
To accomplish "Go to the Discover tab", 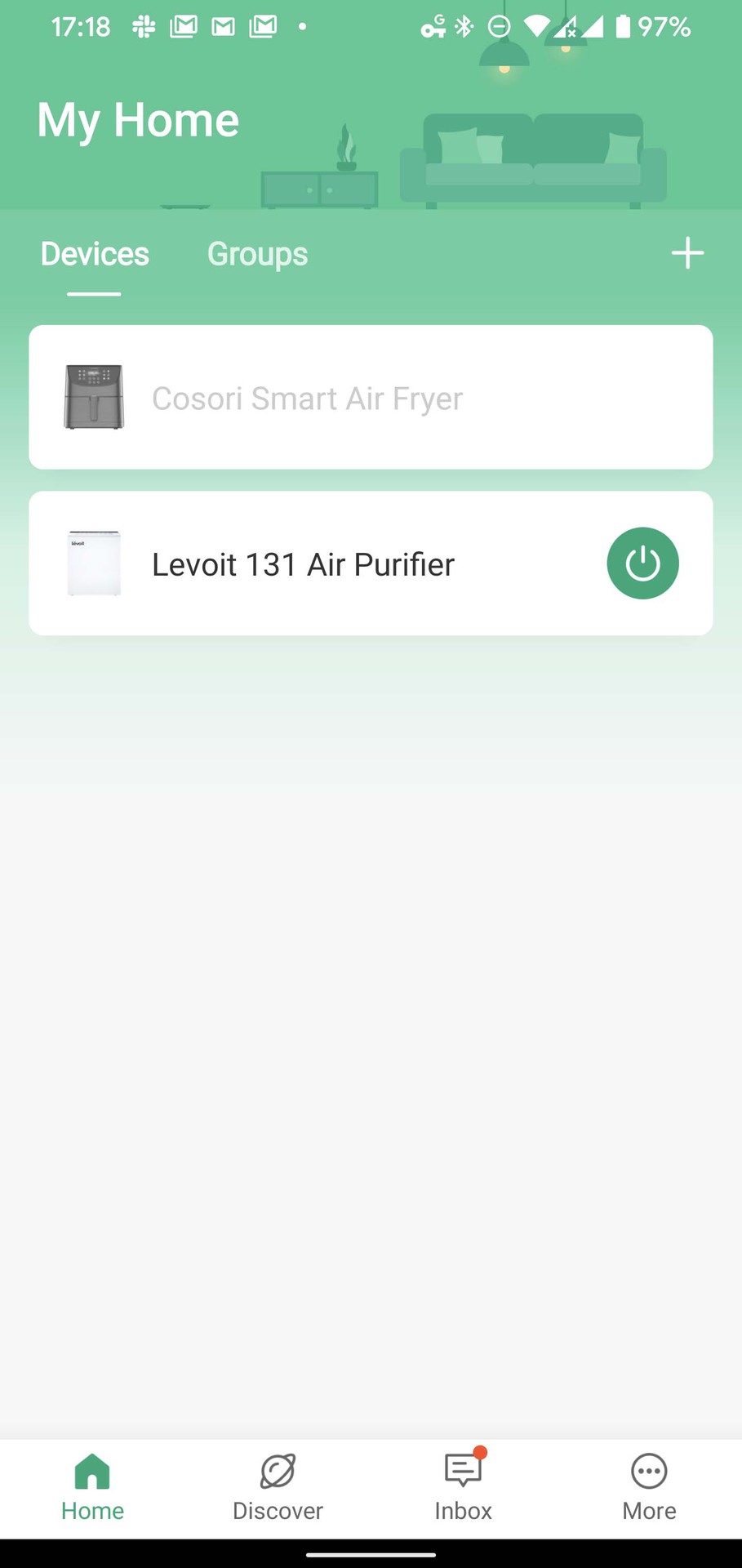I will pyautogui.click(x=278, y=1488).
